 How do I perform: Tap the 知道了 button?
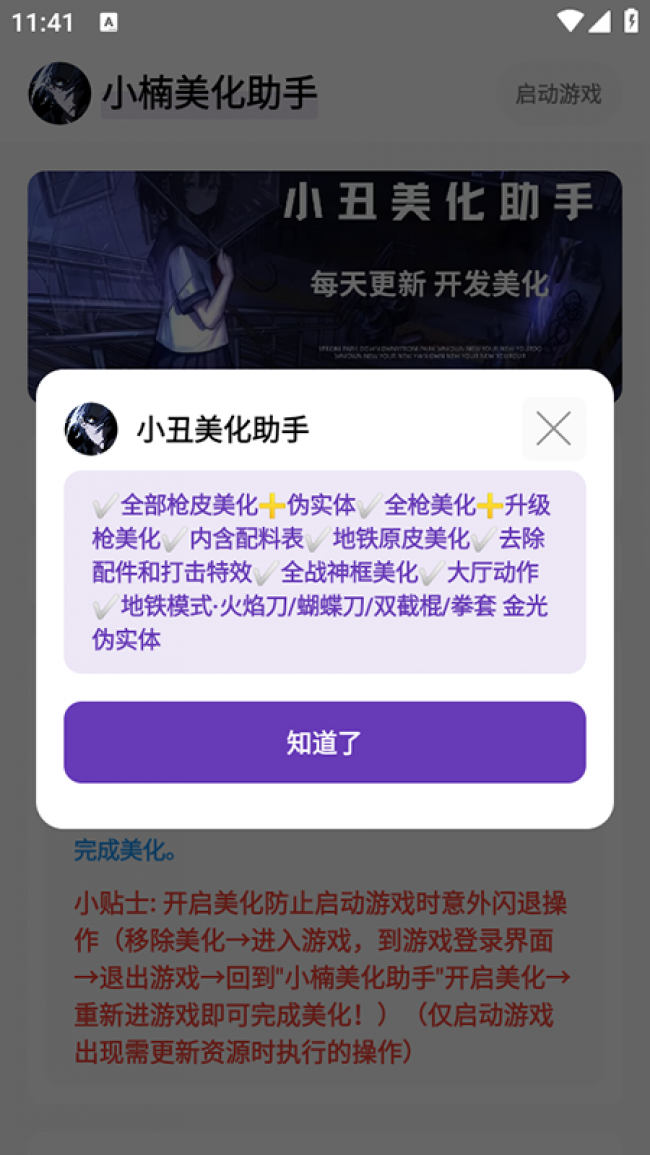point(324,742)
